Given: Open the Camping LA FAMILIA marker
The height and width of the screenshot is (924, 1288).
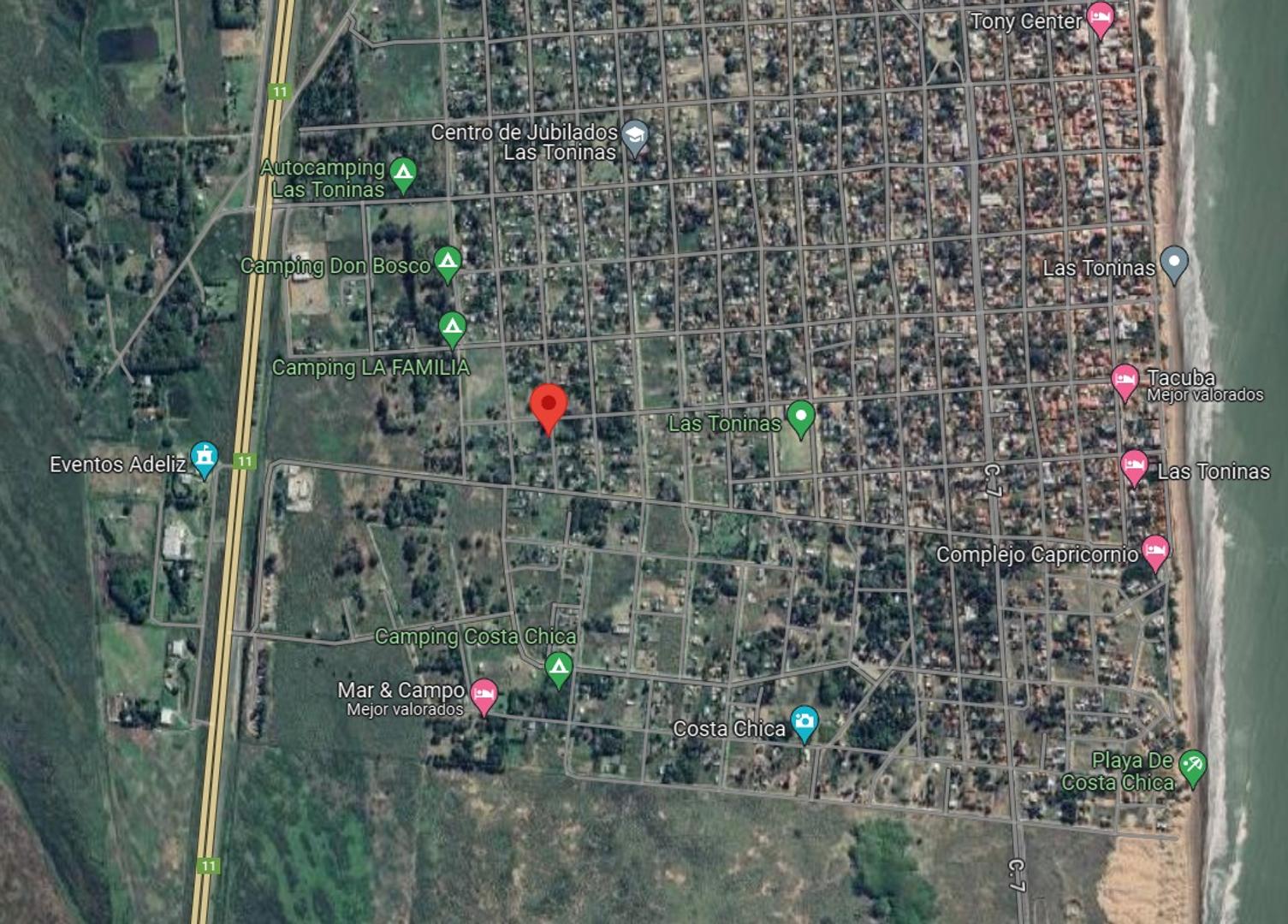Looking at the screenshot, I should [452, 328].
